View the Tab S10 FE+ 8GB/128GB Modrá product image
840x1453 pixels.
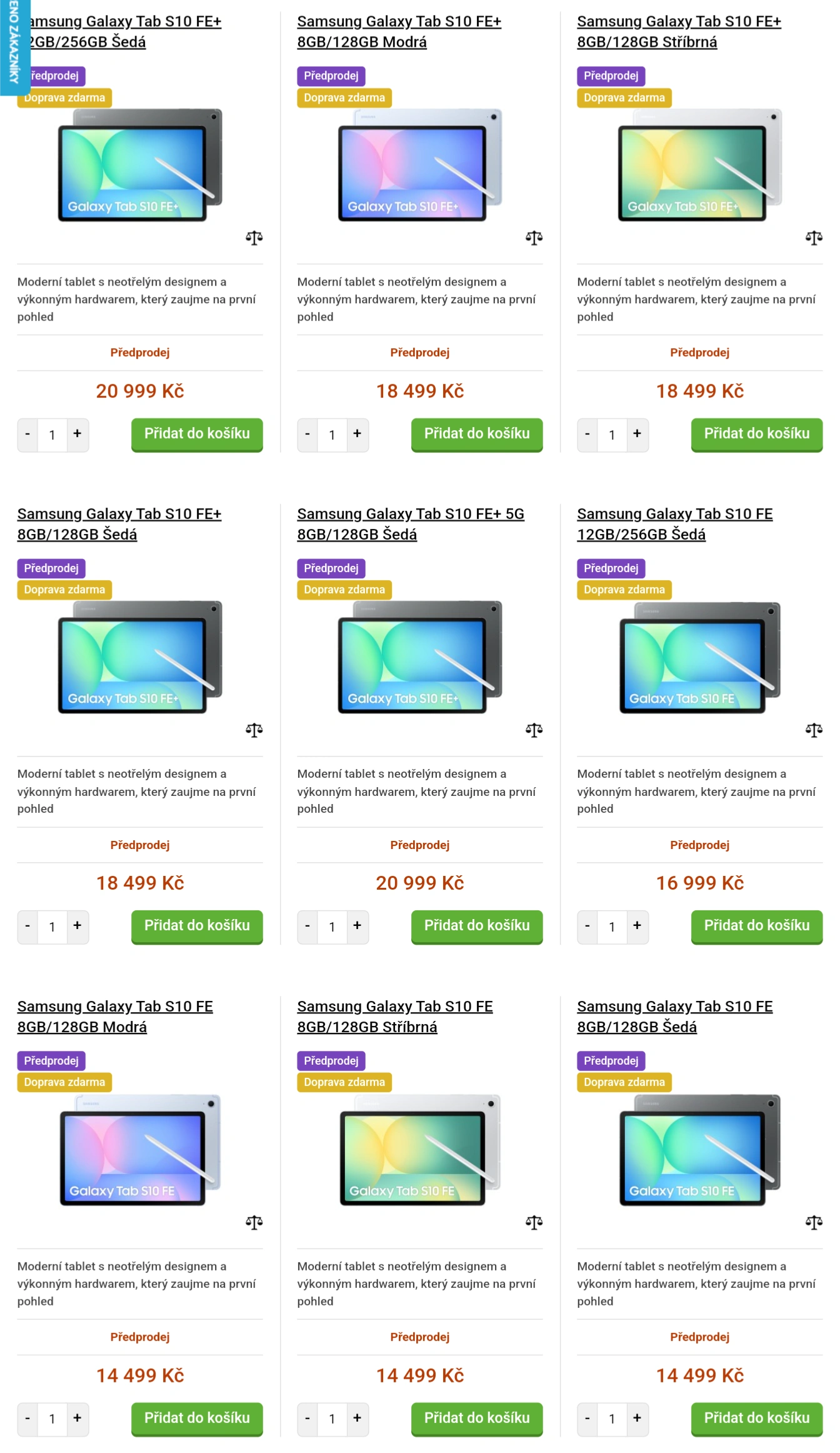[x=420, y=165]
